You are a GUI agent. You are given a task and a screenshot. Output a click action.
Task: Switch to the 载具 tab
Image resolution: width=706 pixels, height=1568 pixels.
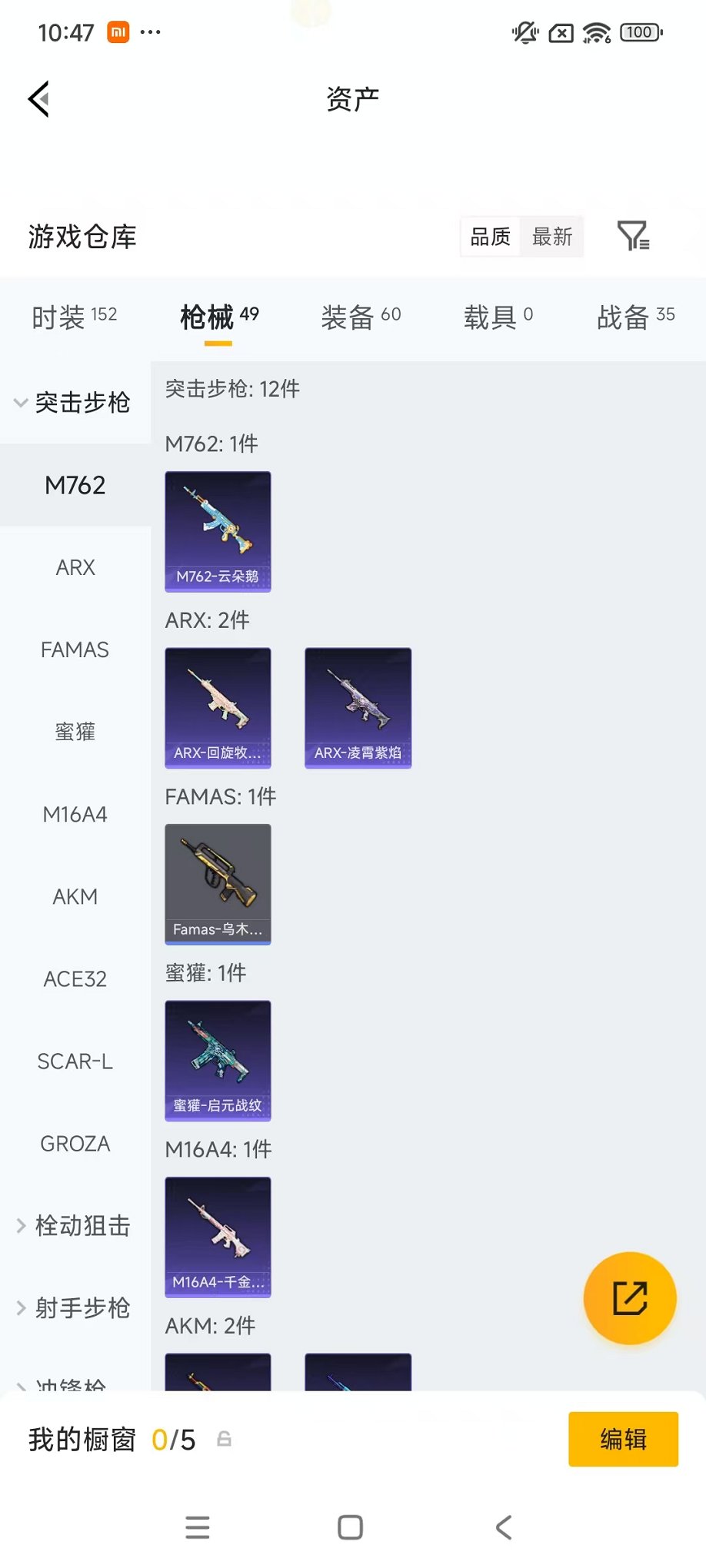[498, 317]
